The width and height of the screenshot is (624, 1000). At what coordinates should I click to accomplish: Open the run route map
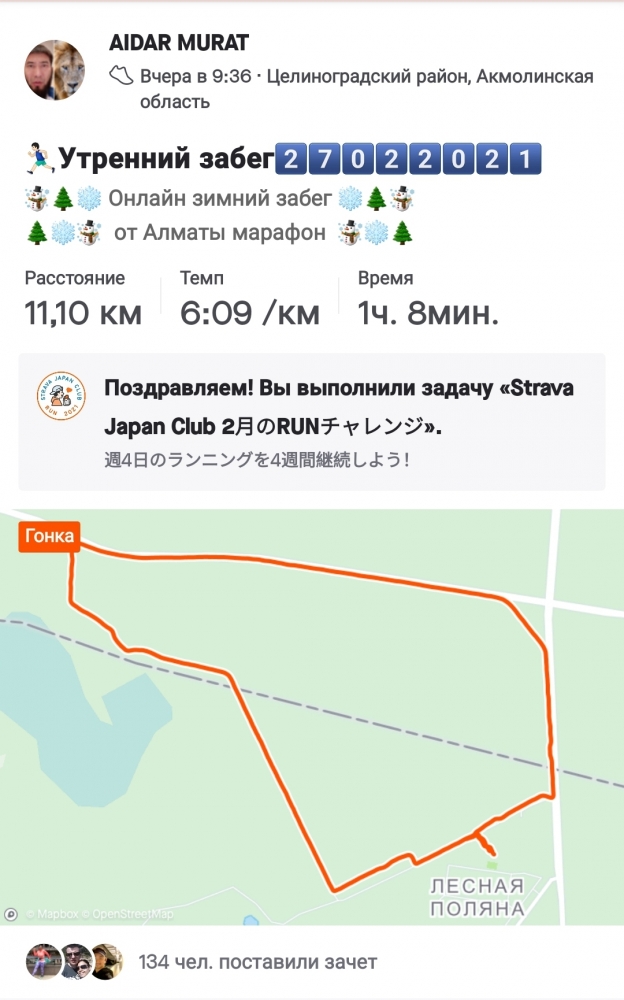(312, 715)
